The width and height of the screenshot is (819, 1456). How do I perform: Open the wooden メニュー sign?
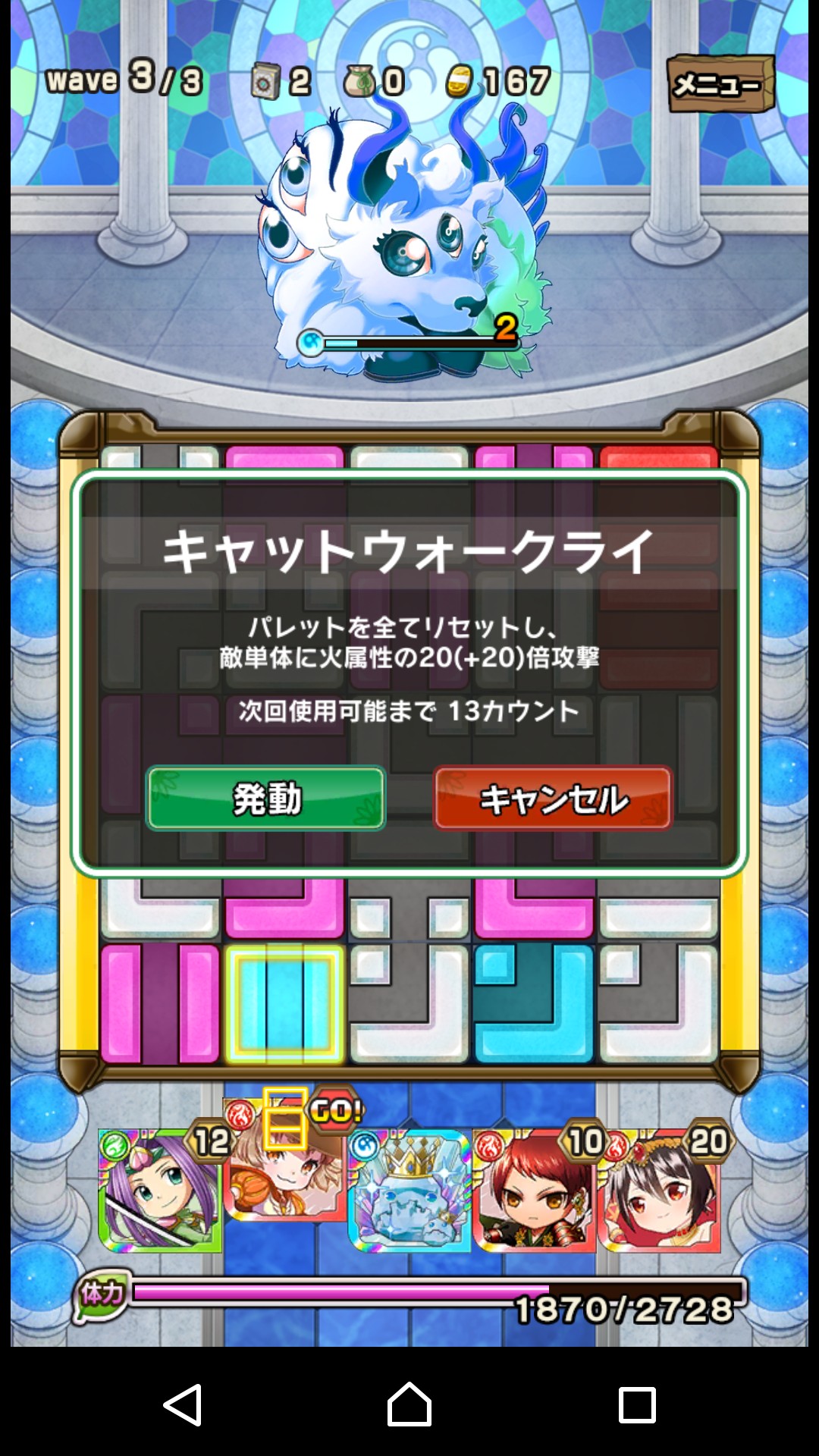(x=720, y=83)
